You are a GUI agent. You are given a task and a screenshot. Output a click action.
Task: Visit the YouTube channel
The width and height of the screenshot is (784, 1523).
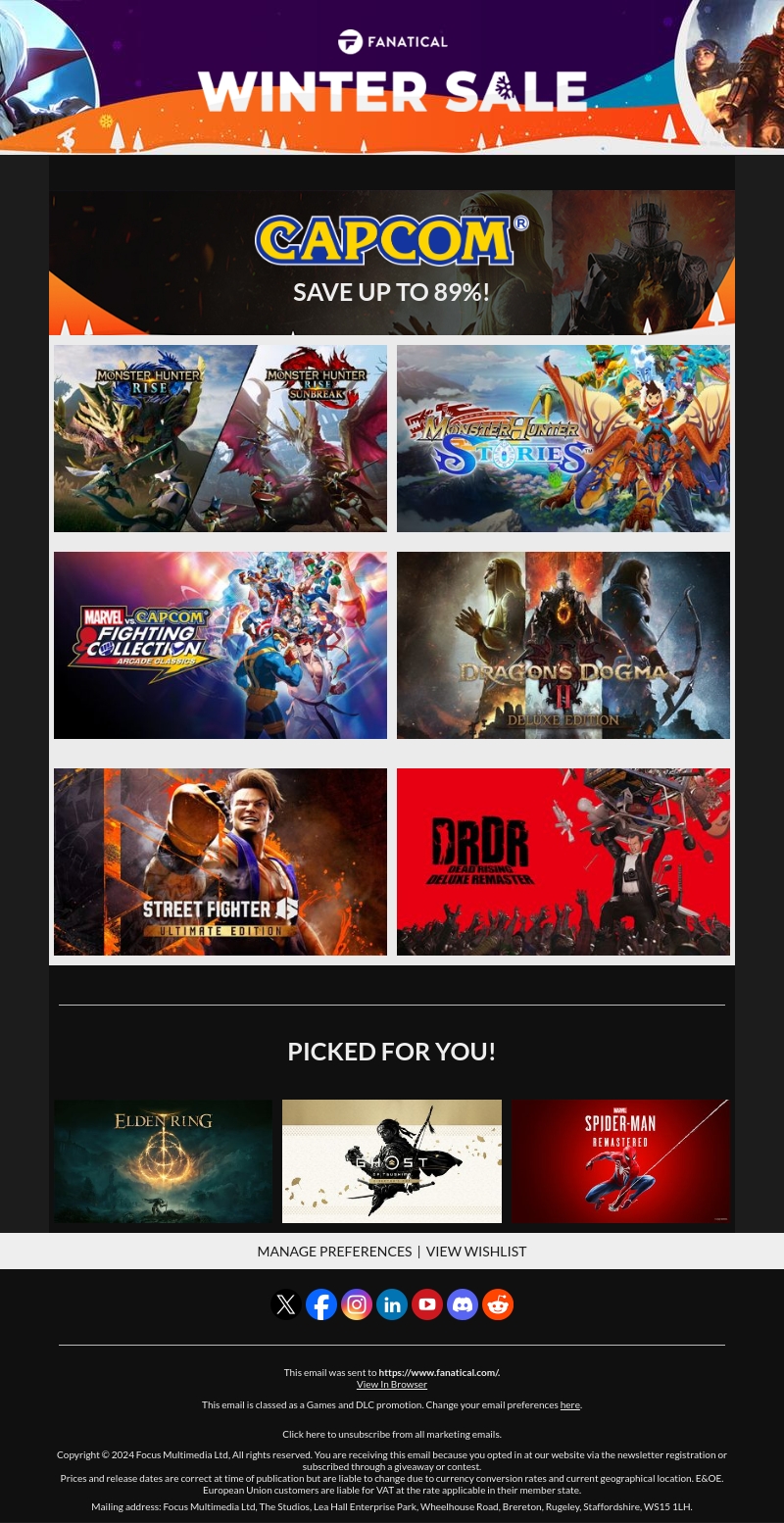tap(427, 1304)
